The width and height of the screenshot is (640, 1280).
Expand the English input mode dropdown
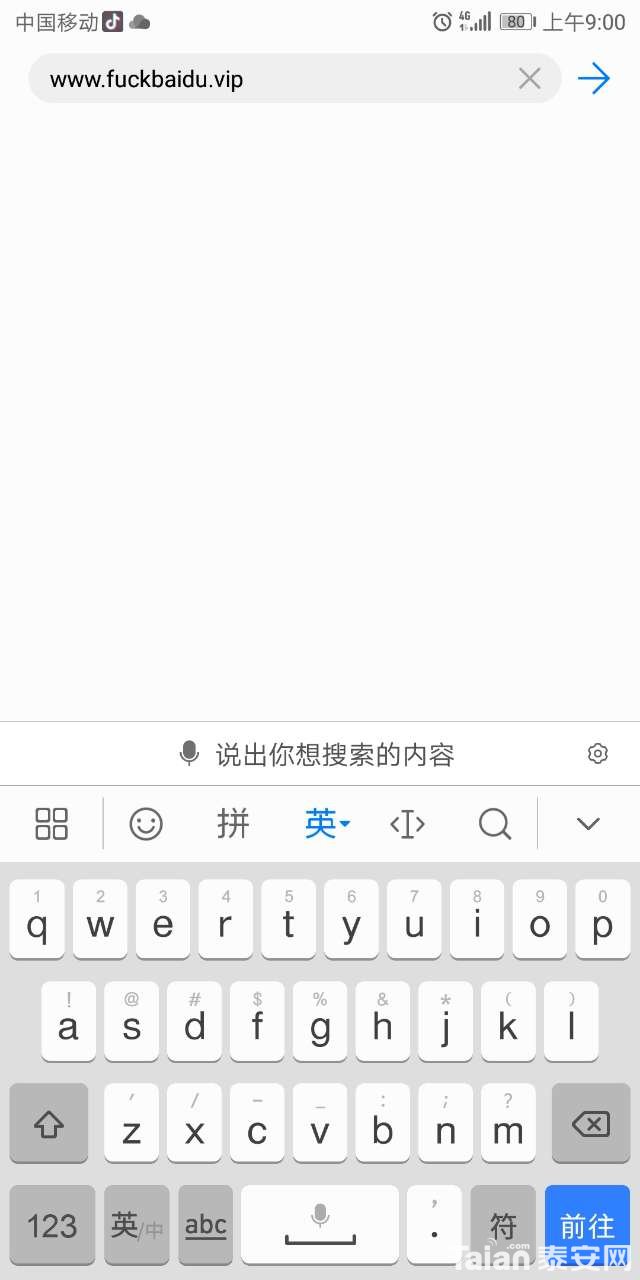coord(327,824)
